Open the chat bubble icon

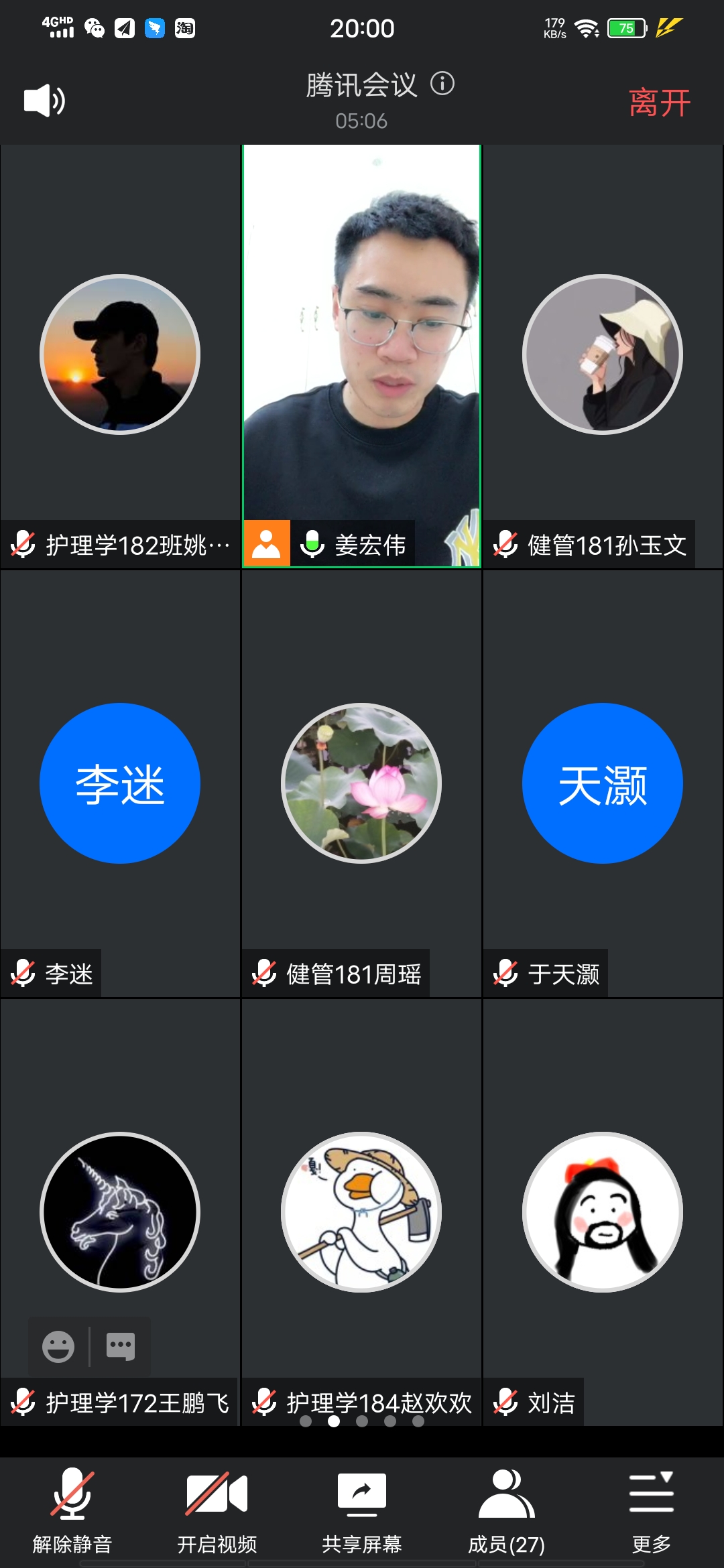[121, 1346]
